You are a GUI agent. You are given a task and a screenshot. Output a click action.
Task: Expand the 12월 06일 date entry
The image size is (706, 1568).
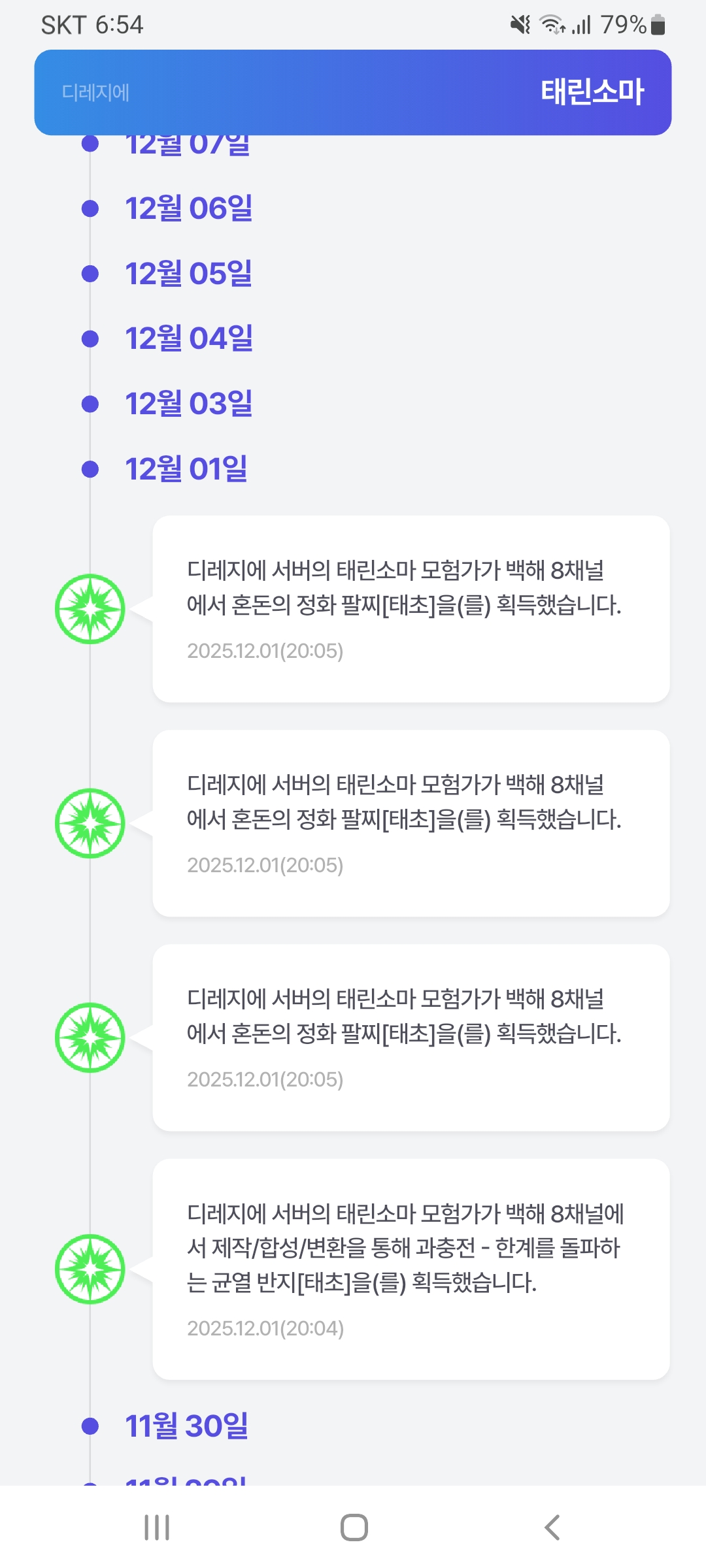[188, 208]
